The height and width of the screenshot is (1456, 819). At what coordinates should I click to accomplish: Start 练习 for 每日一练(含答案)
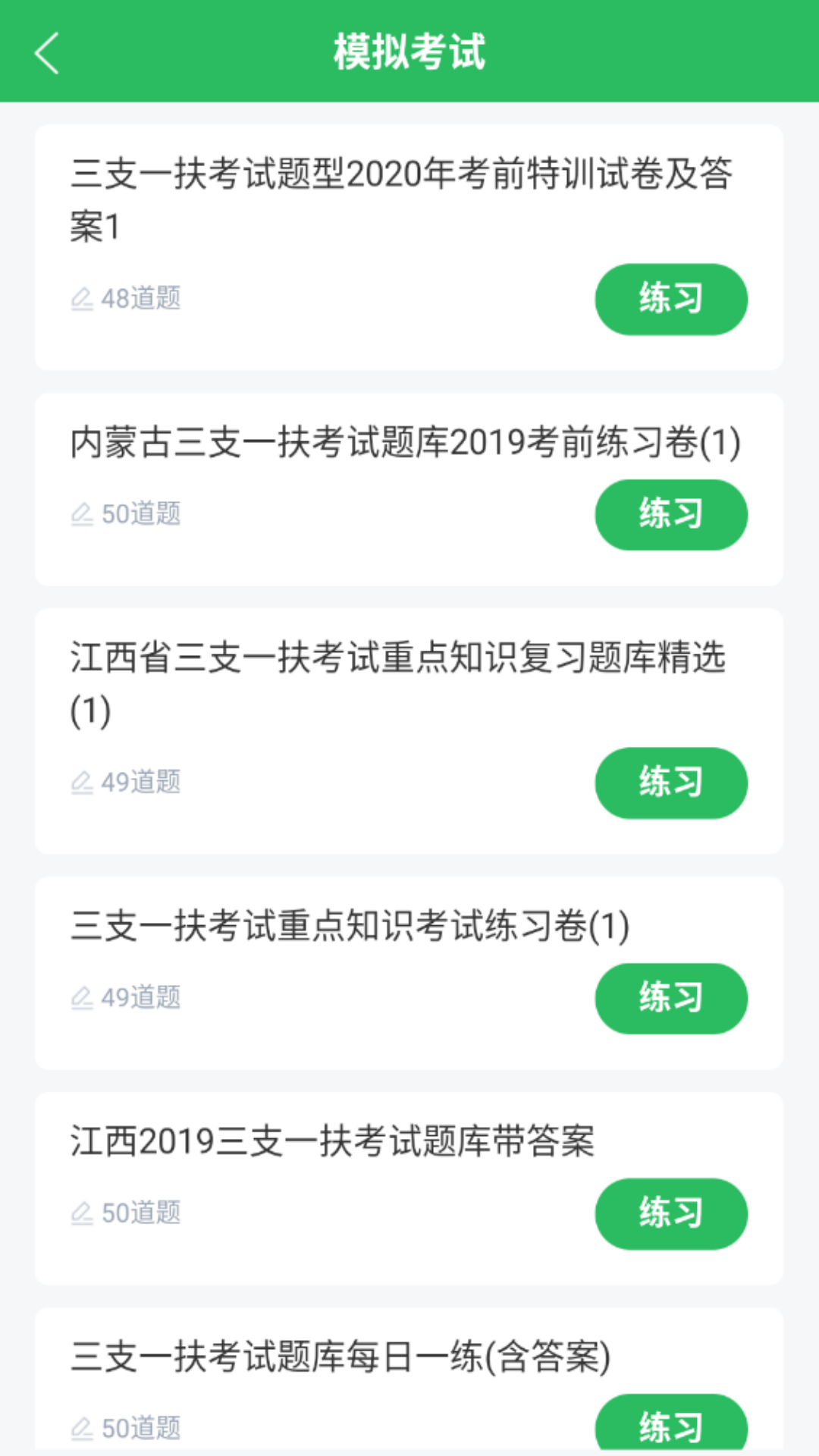click(x=670, y=1426)
